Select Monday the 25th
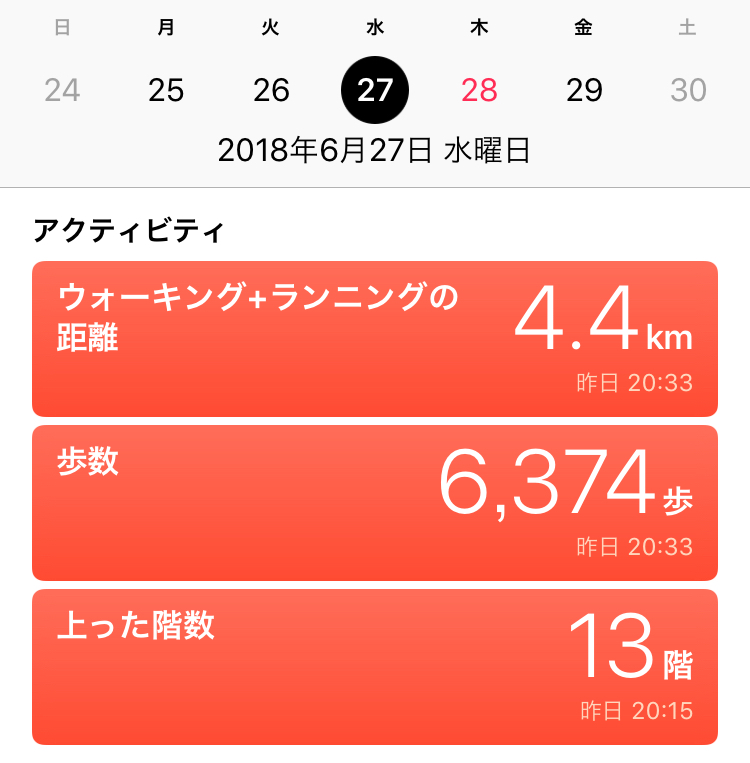Viewport: 750px width, 763px height. pos(166,90)
